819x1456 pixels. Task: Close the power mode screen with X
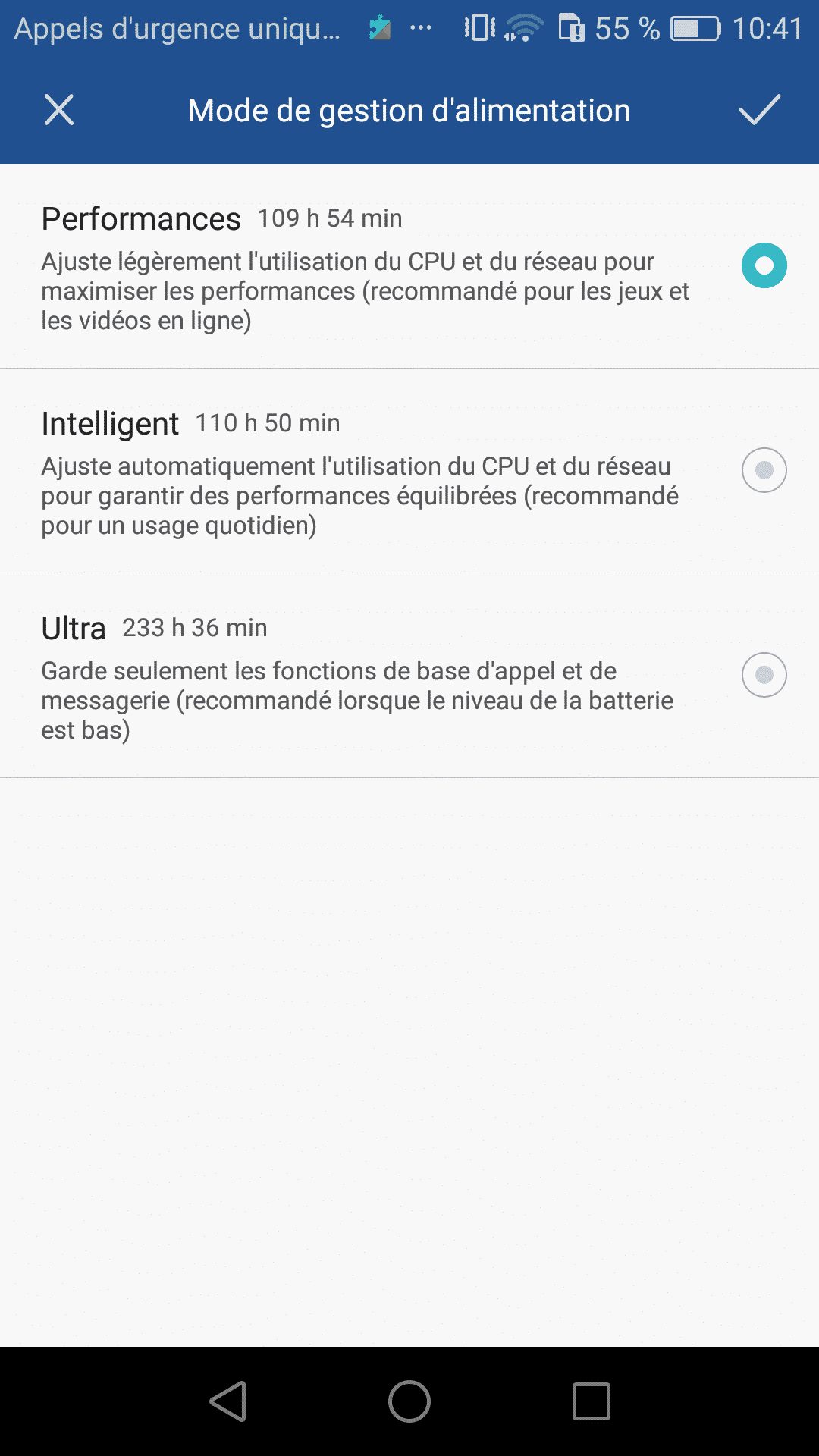click(x=59, y=110)
